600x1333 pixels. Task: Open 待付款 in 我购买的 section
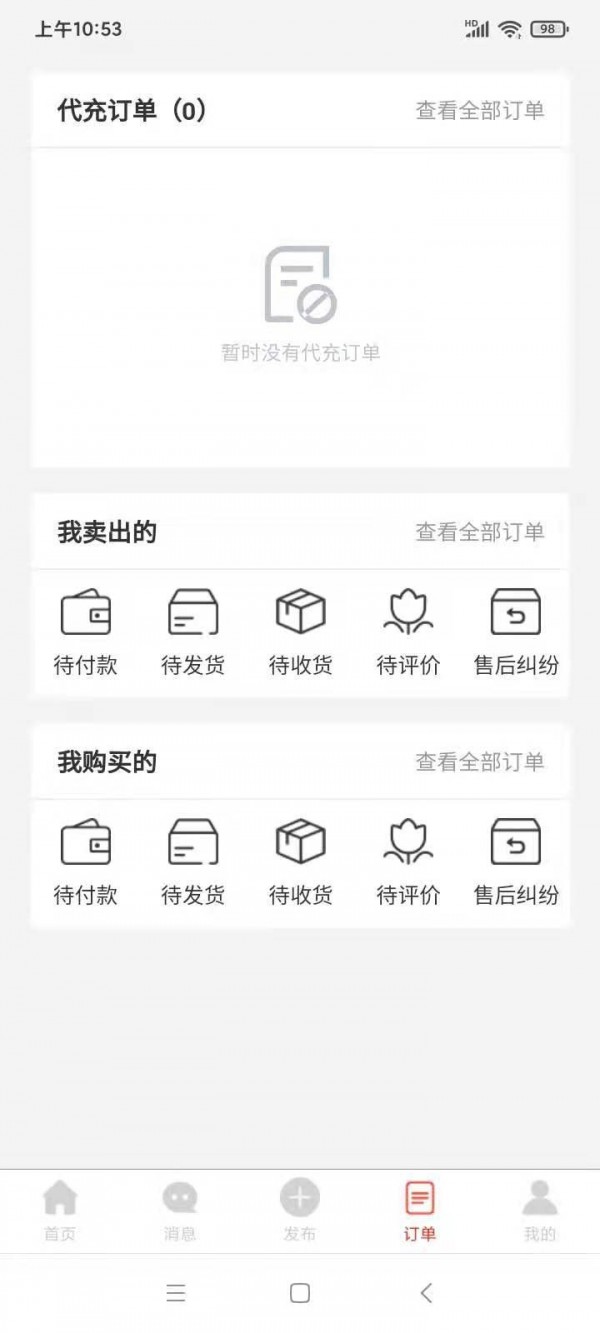85,862
